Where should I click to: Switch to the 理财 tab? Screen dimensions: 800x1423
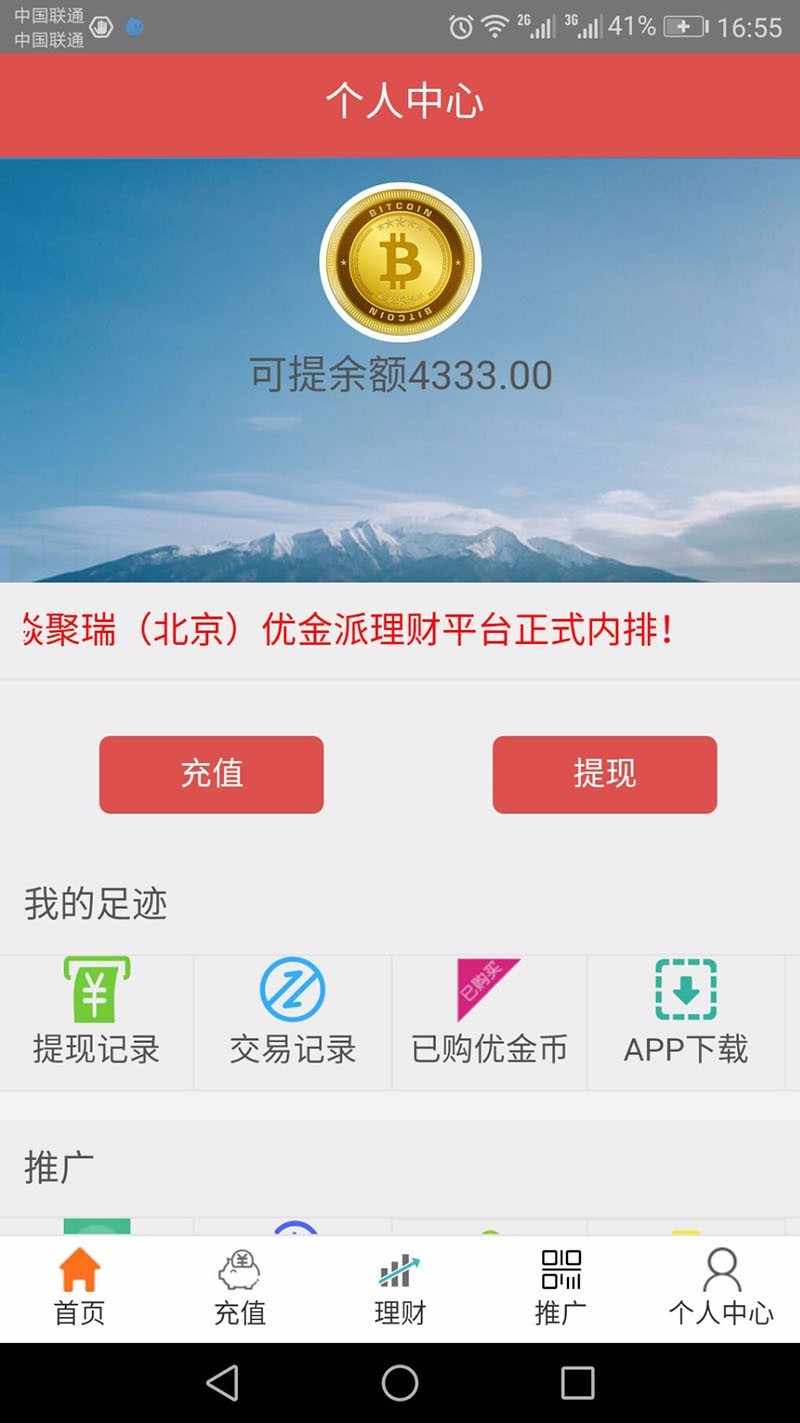pyautogui.click(x=398, y=1285)
